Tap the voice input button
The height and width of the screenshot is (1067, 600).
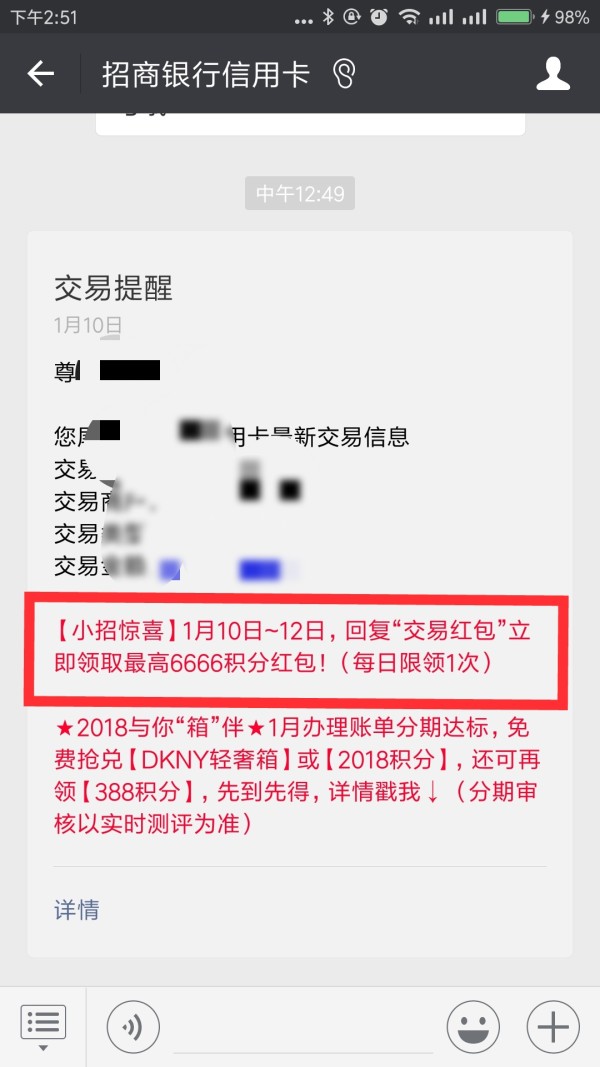(133, 1027)
